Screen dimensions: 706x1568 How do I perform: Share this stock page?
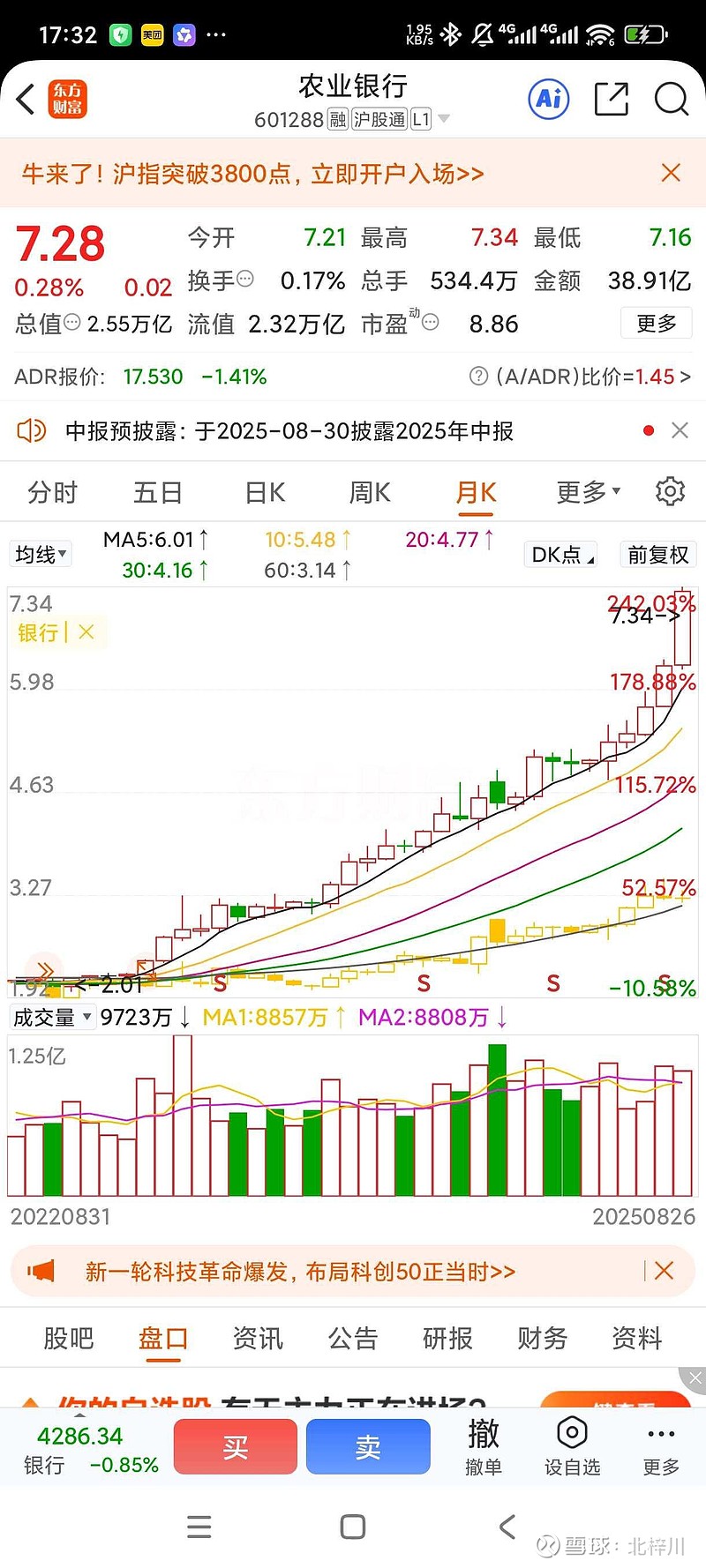tap(611, 99)
